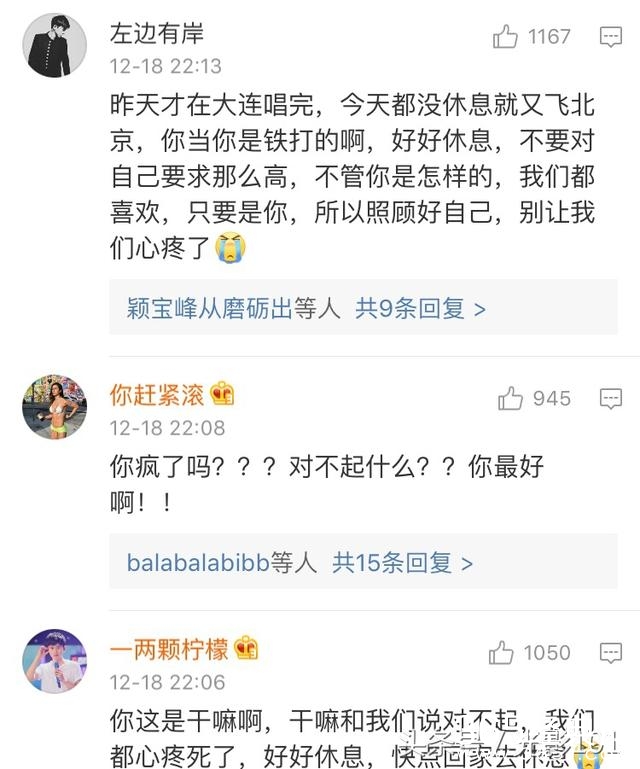Open 一两颗柠檬's avatar
Screen dimensions: 640x769
pyautogui.click(x=54, y=661)
